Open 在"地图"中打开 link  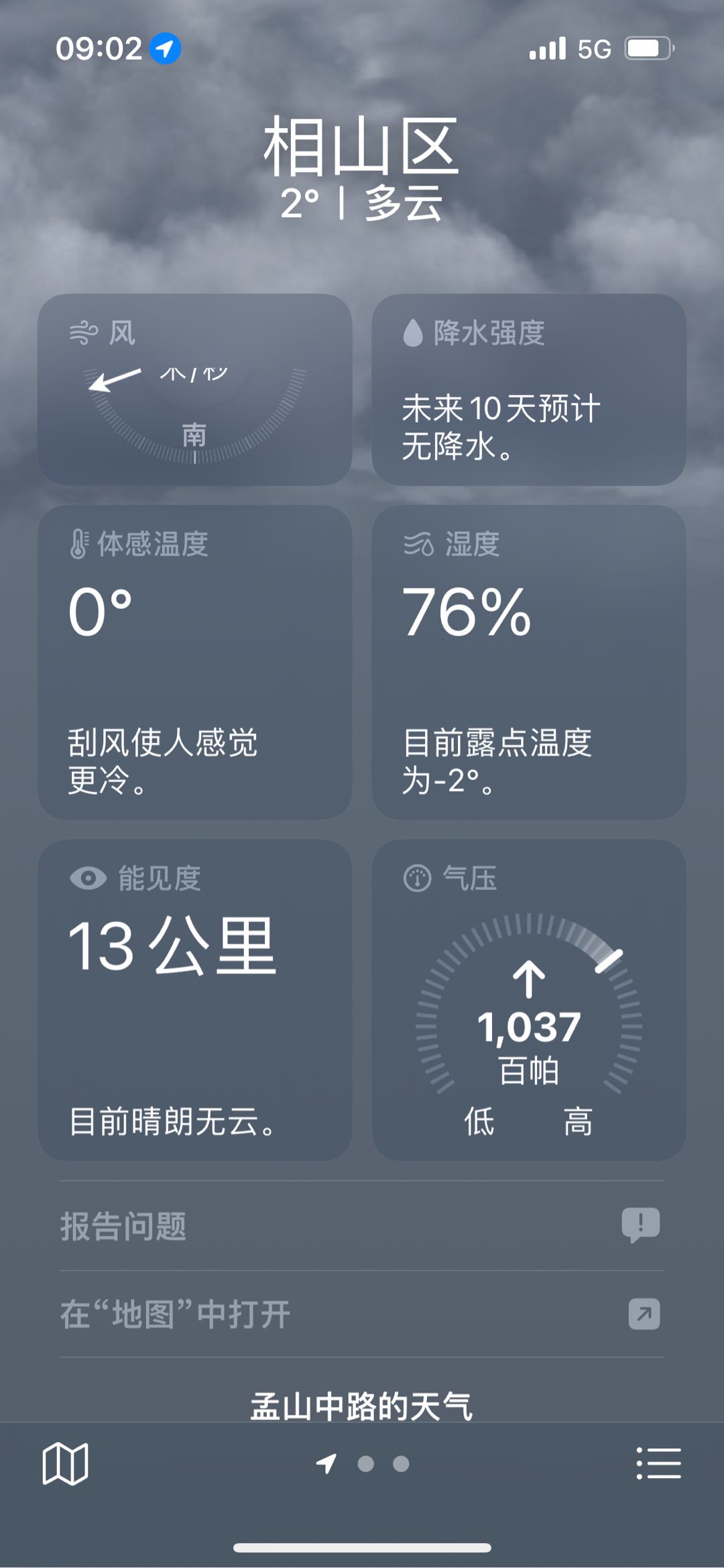[362, 1314]
